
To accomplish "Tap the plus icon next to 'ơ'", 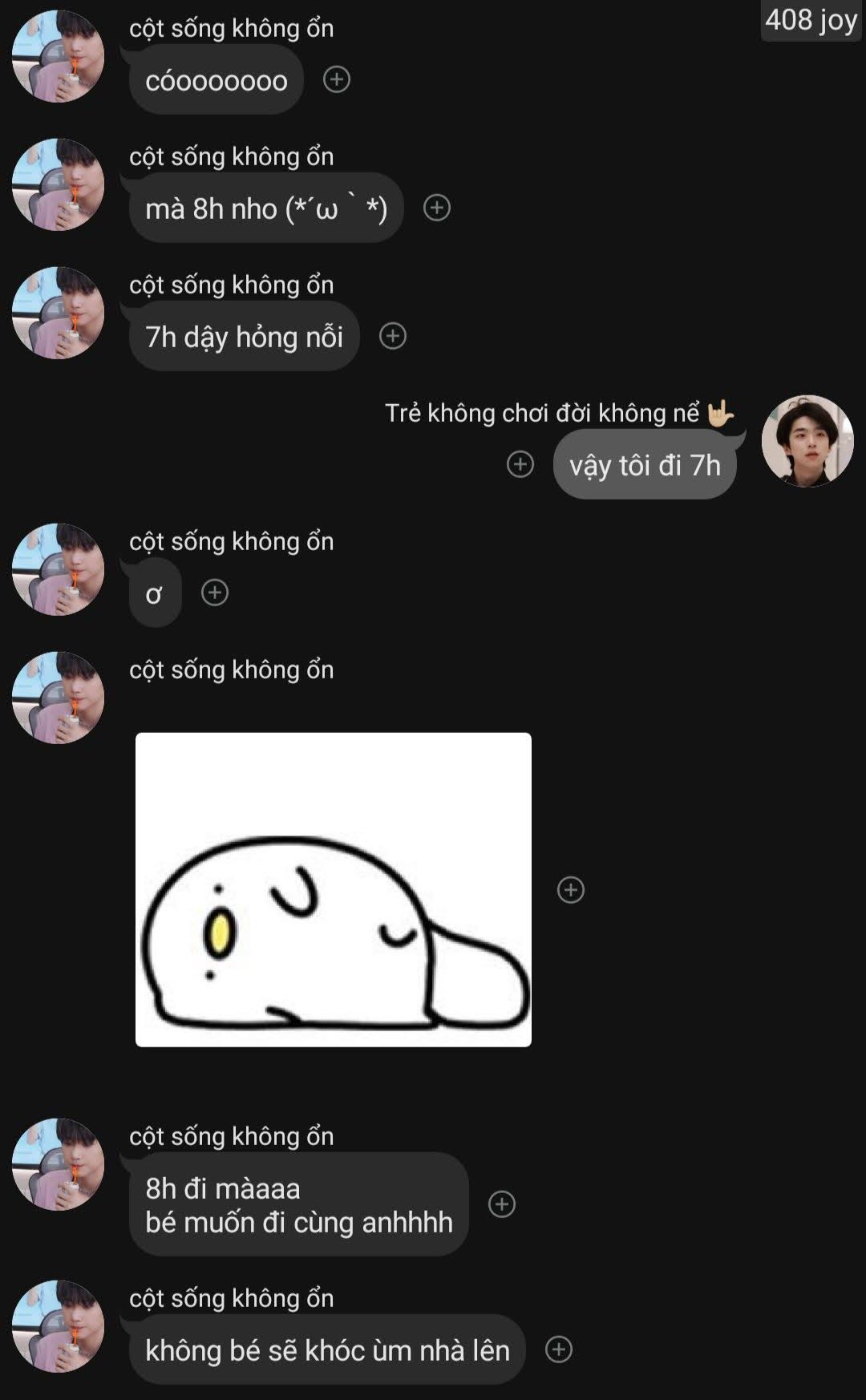I will [x=215, y=593].
